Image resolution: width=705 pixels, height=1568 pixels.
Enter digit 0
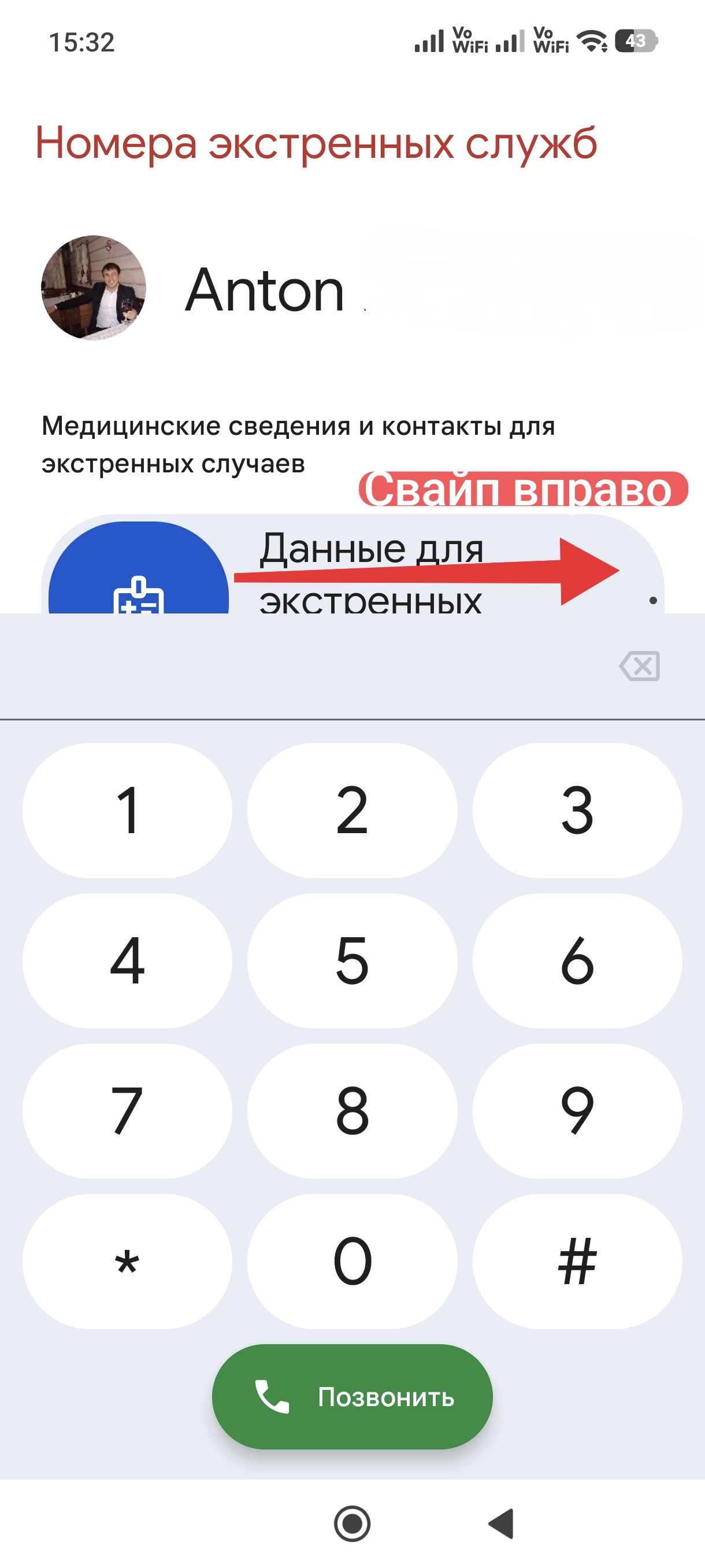tap(352, 1260)
